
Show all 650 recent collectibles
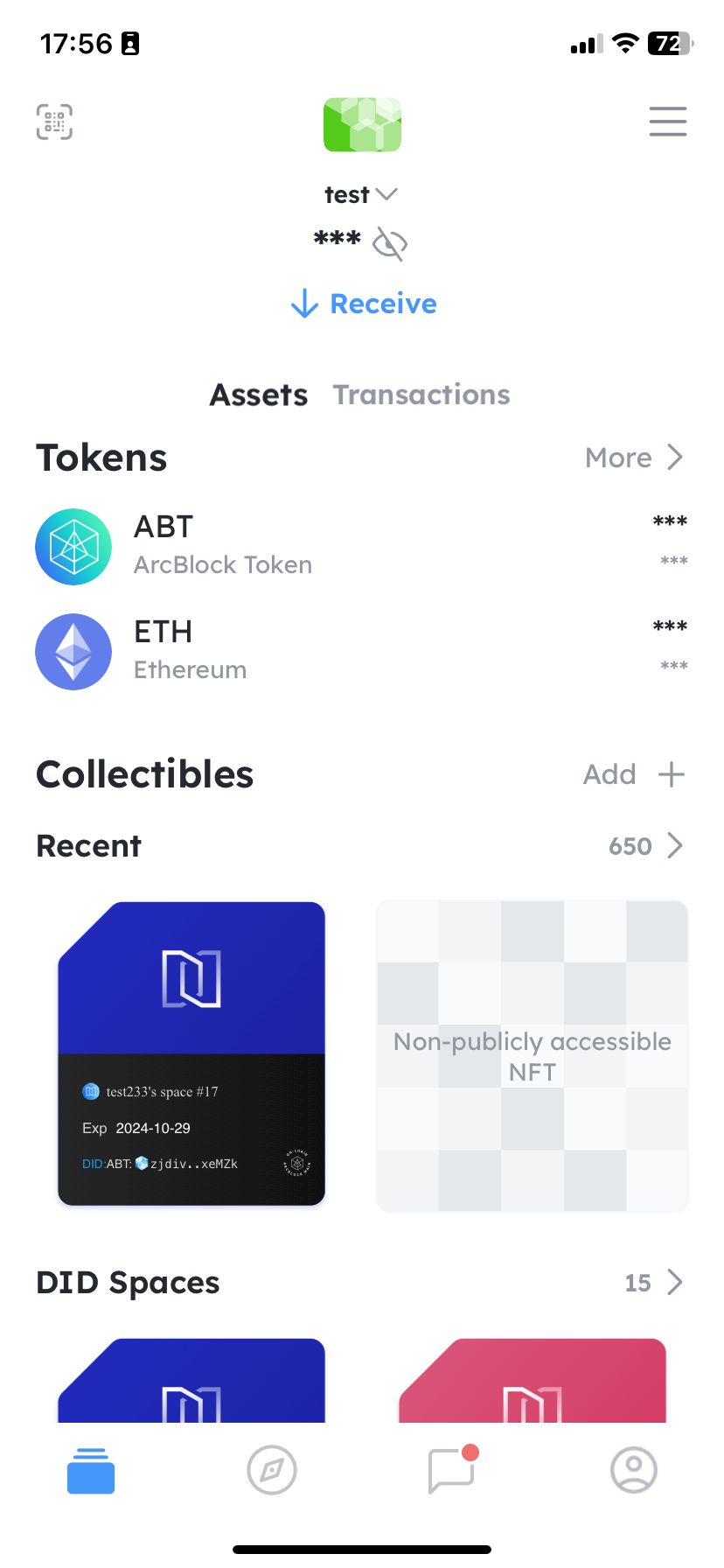click(x=645, y=846)
